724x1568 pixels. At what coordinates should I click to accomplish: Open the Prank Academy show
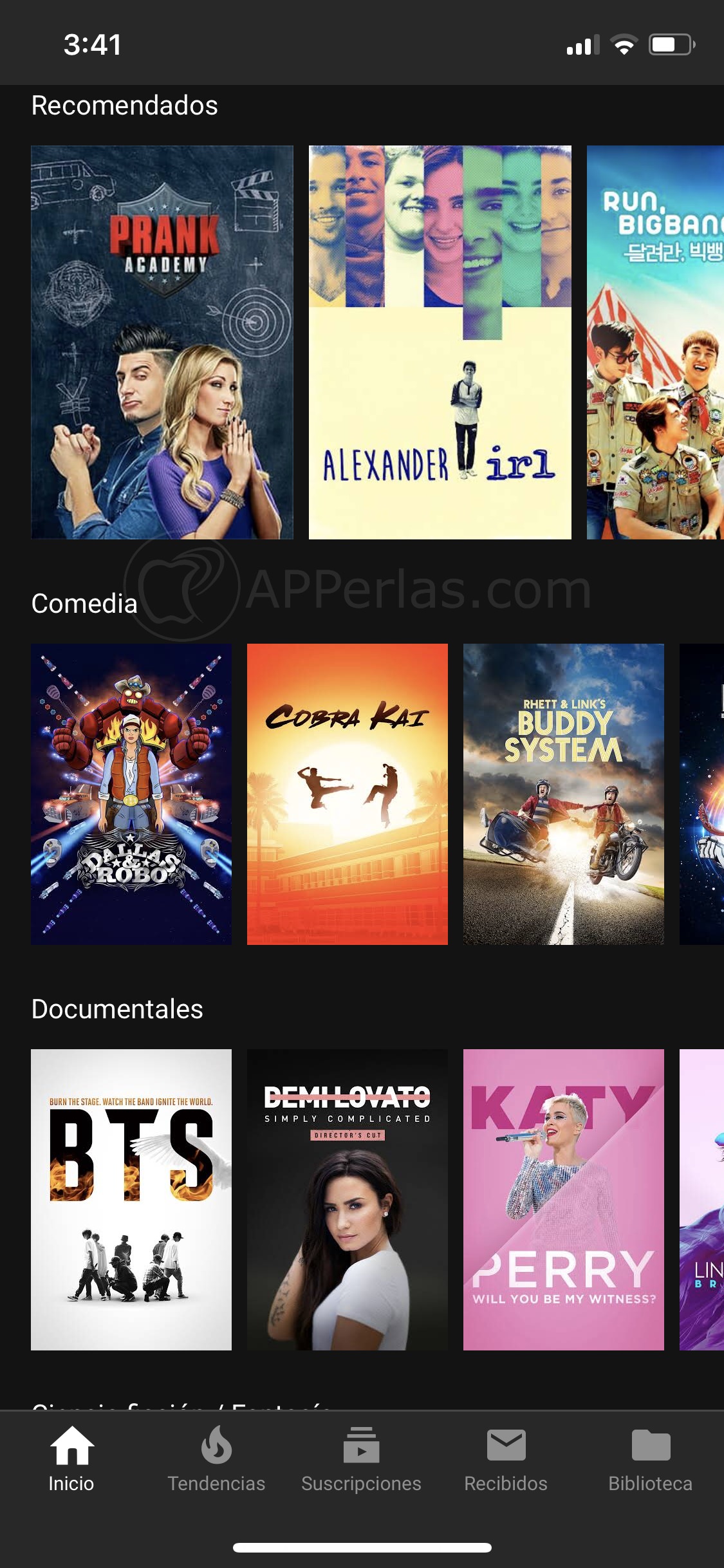click(x=162, y=342)
